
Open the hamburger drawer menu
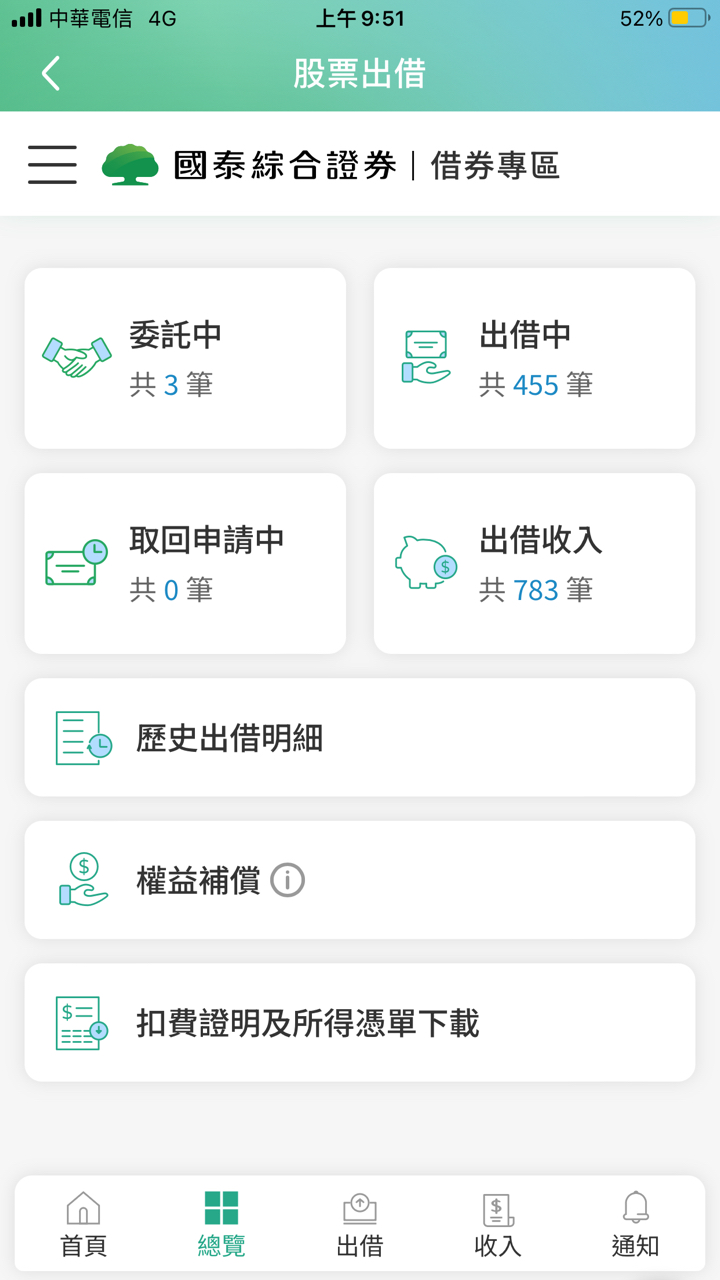click(52, 165)
